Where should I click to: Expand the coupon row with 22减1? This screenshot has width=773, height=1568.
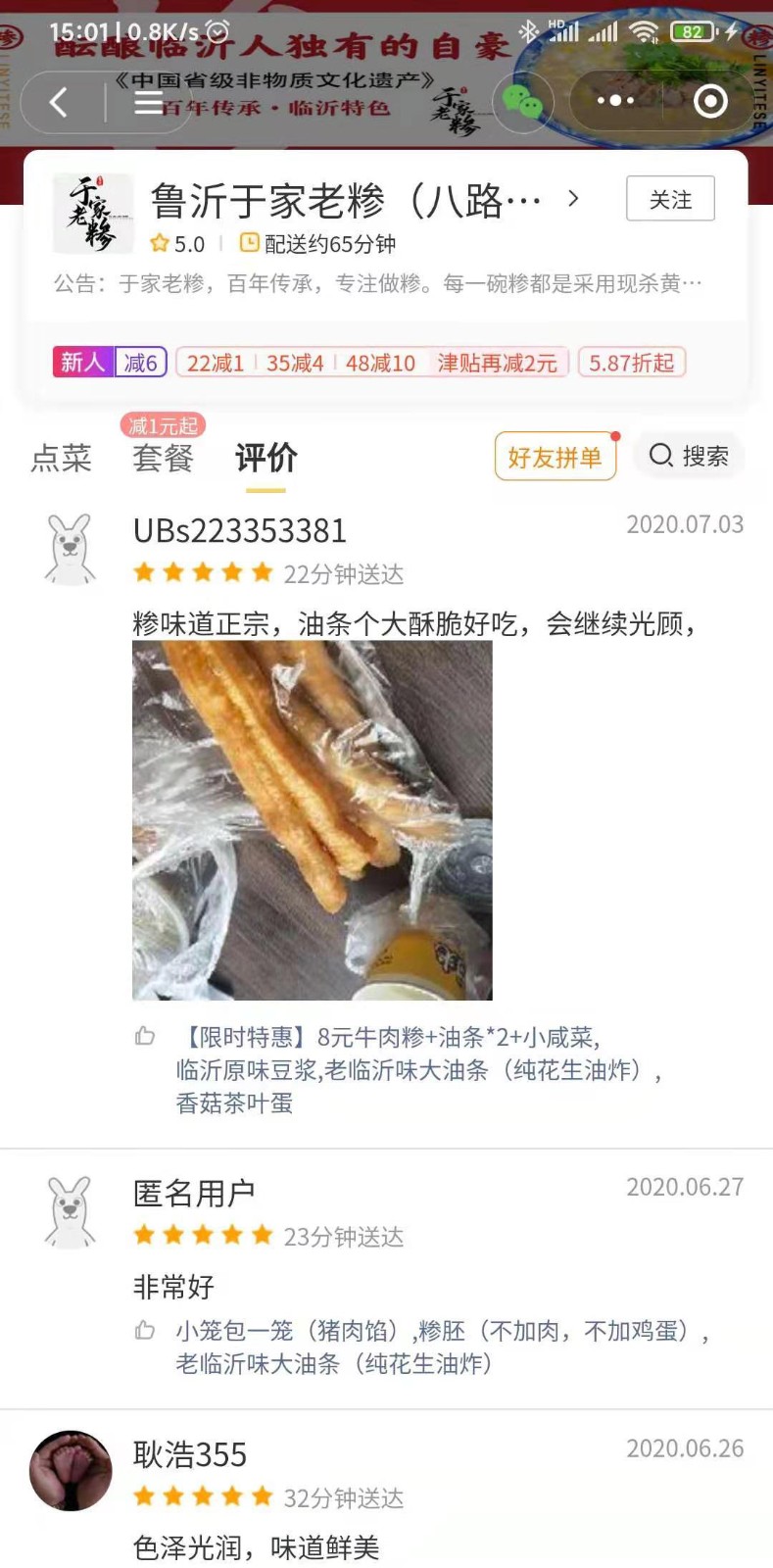click(x=372, y=363)
